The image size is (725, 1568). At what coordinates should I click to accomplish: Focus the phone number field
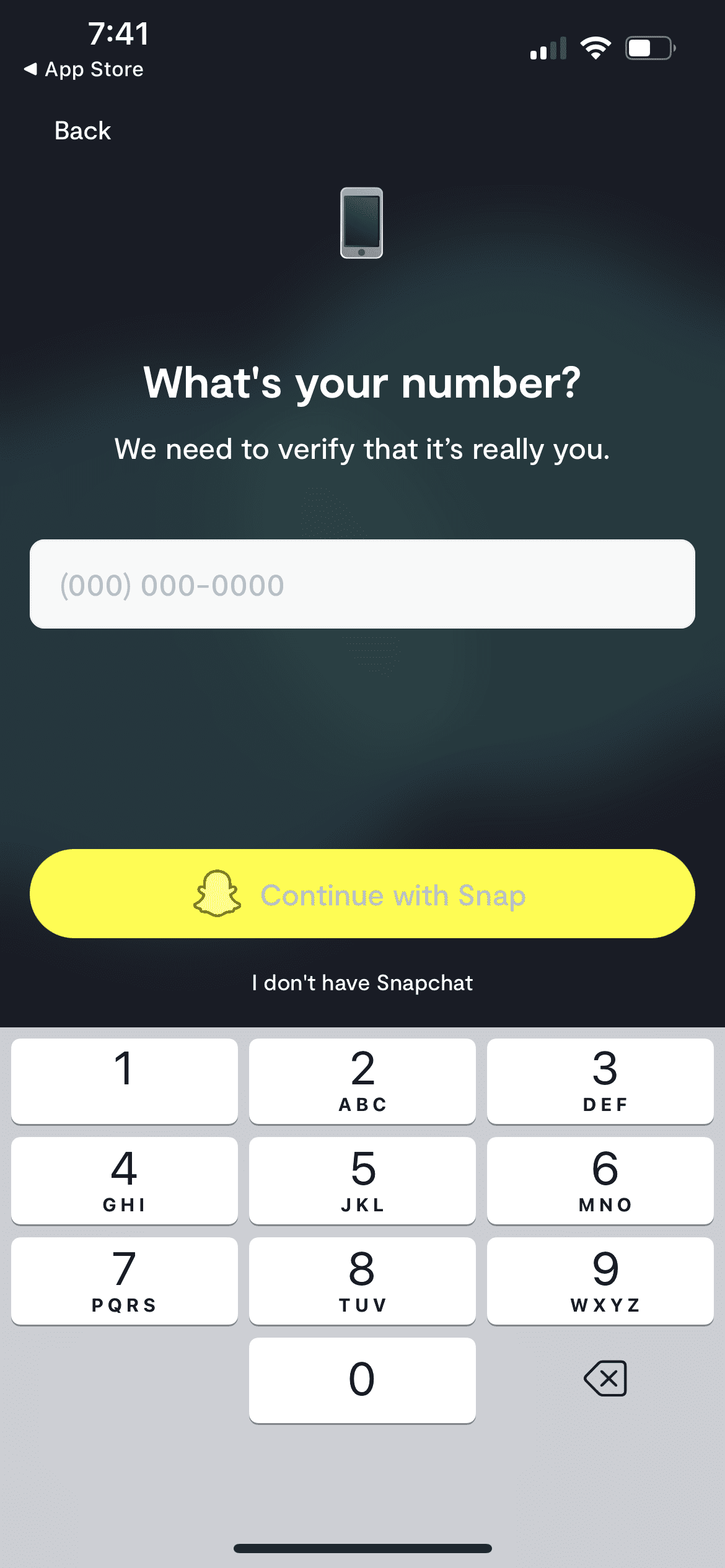362,584
